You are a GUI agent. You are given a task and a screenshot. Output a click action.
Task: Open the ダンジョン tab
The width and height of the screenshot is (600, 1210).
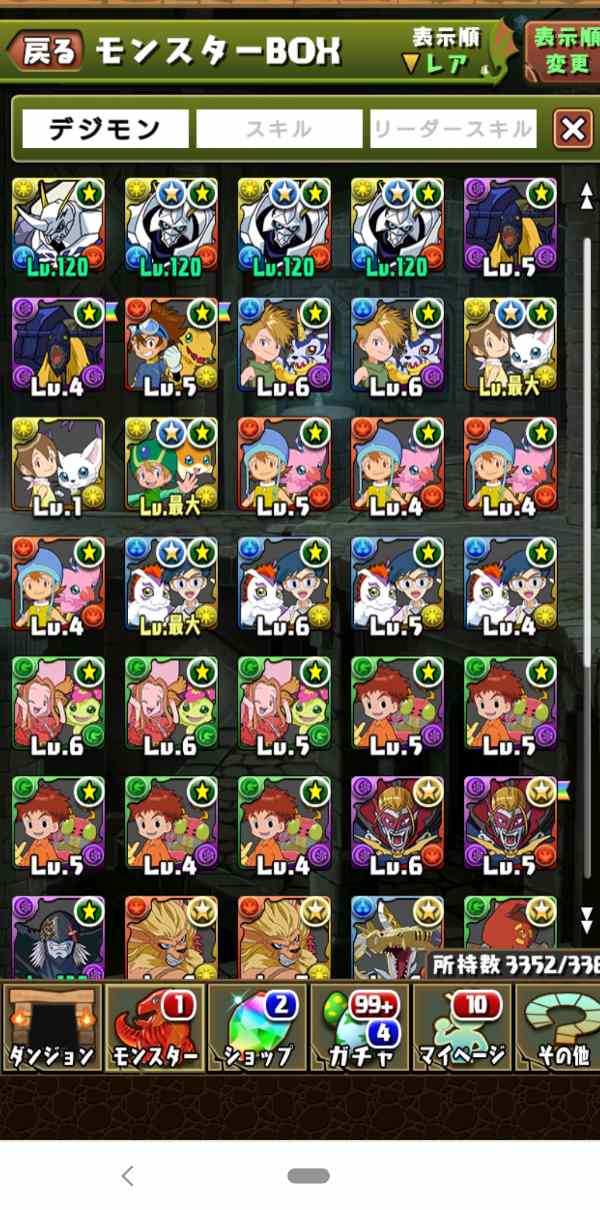click(x=51, y=1028)
